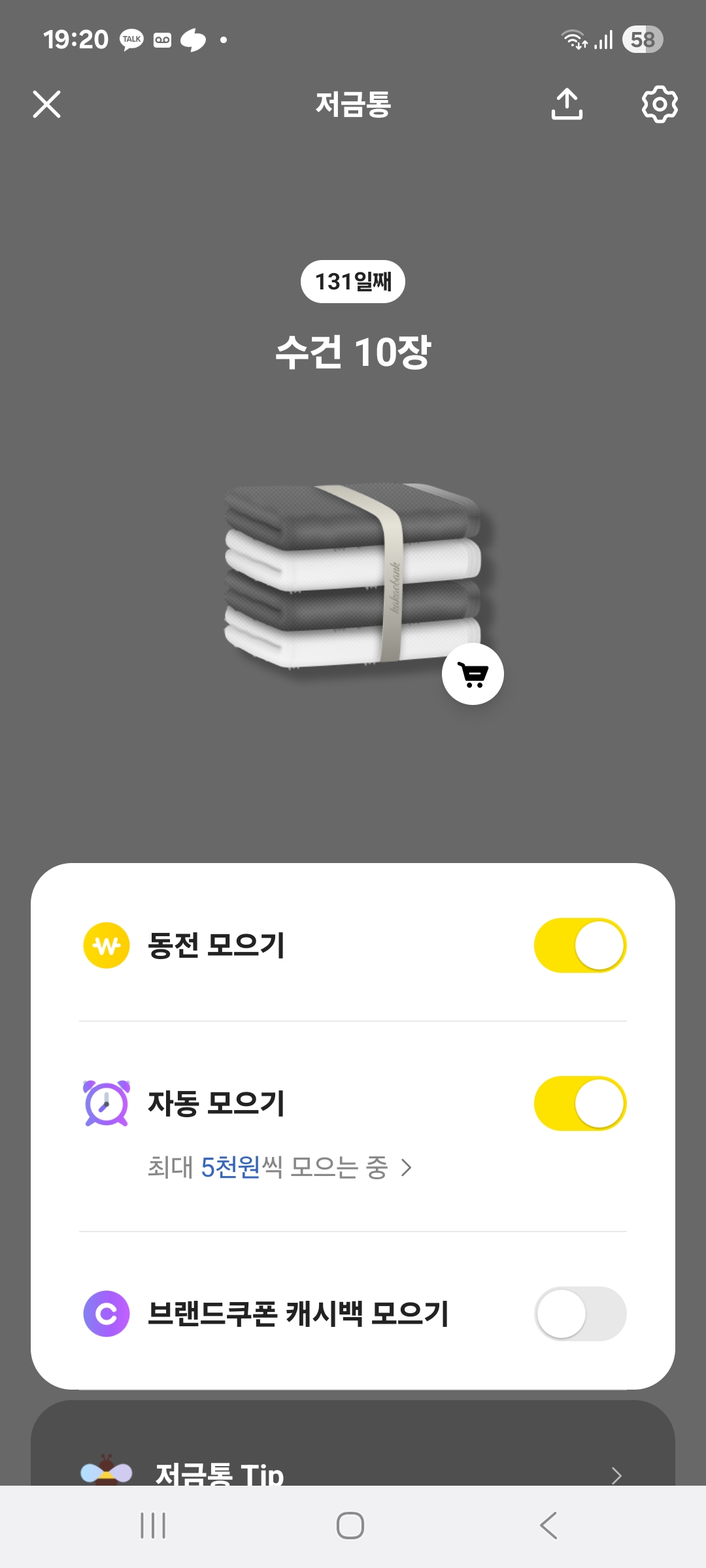Open recent apps from navigation bar

[x=153, y=1526]
